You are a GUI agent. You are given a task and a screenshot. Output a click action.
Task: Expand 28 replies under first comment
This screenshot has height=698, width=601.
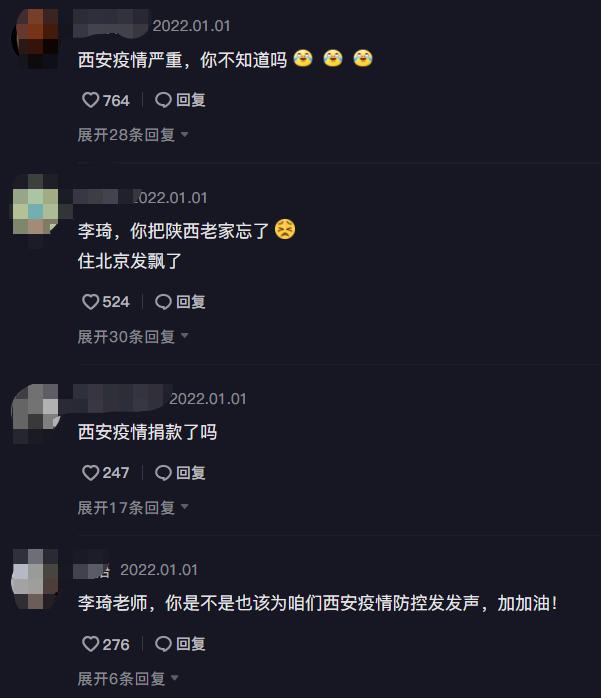click(133, 134)
